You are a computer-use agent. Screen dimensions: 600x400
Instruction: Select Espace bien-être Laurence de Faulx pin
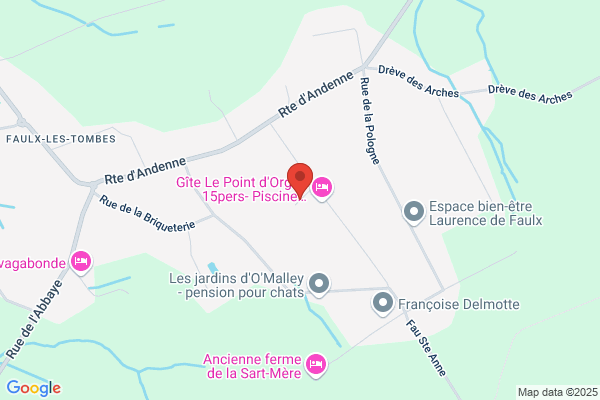(414, 212)
